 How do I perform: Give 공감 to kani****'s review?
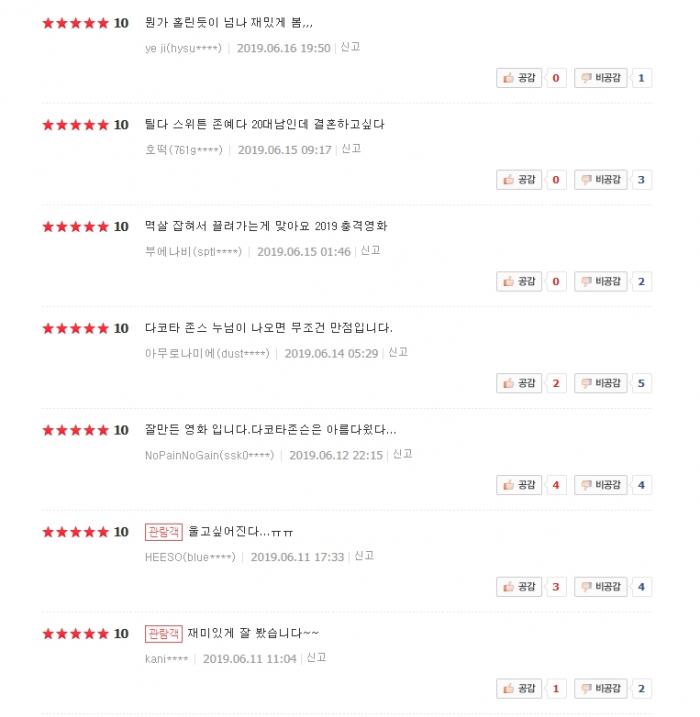point(519,689)
